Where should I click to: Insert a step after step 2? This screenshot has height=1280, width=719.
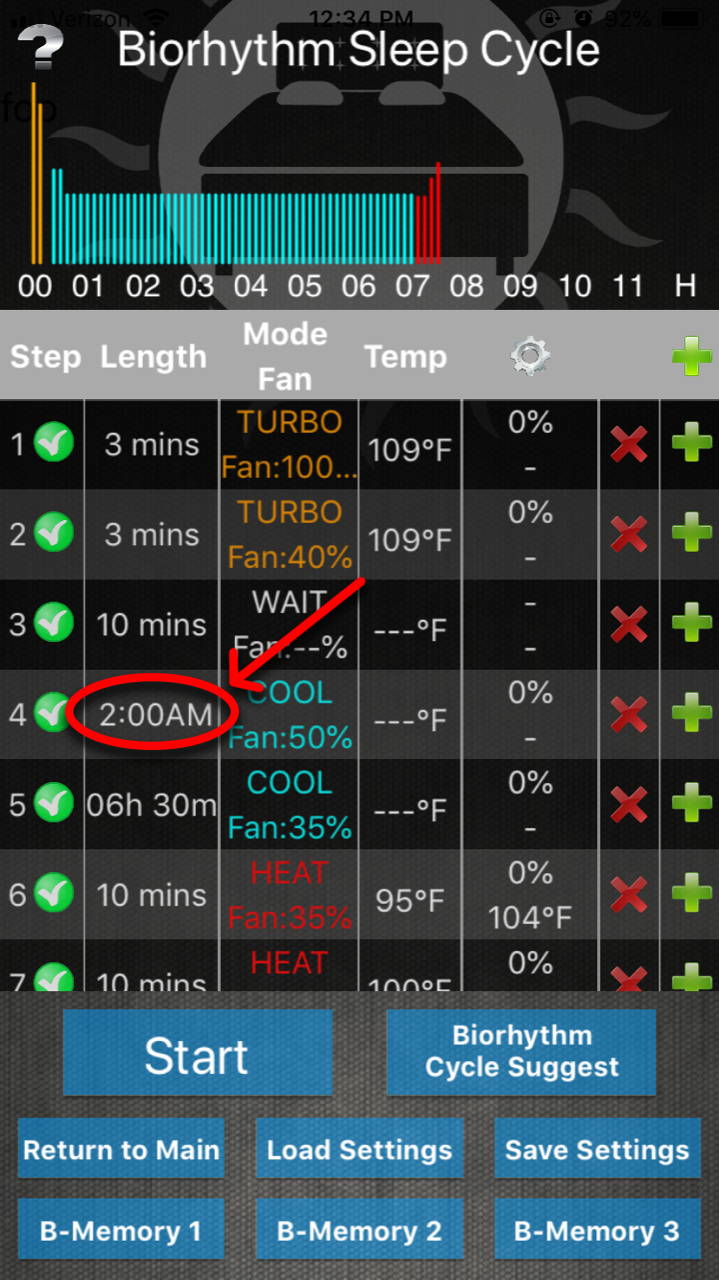691,534
